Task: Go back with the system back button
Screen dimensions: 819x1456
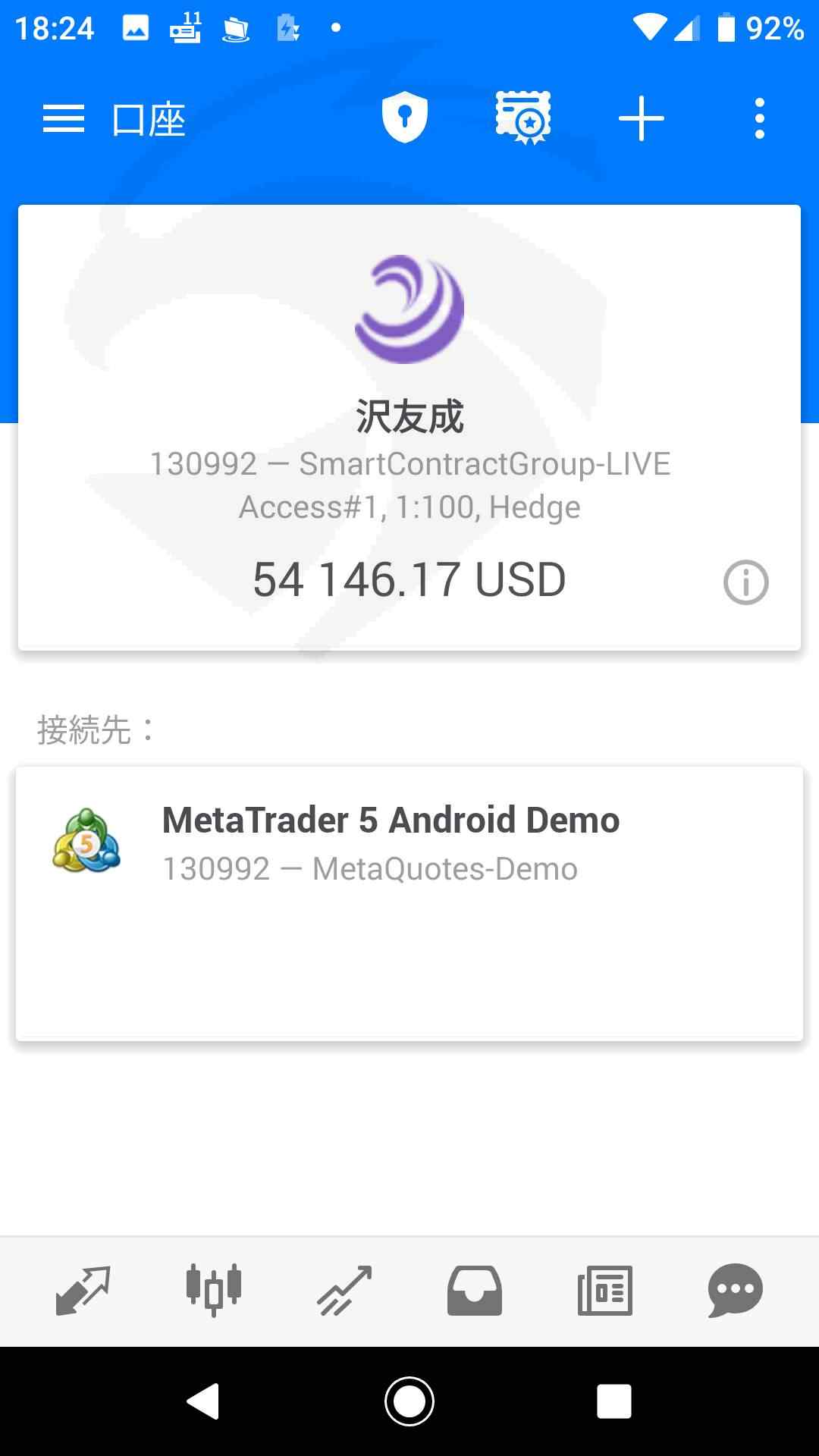Action: pos(203,1401)
